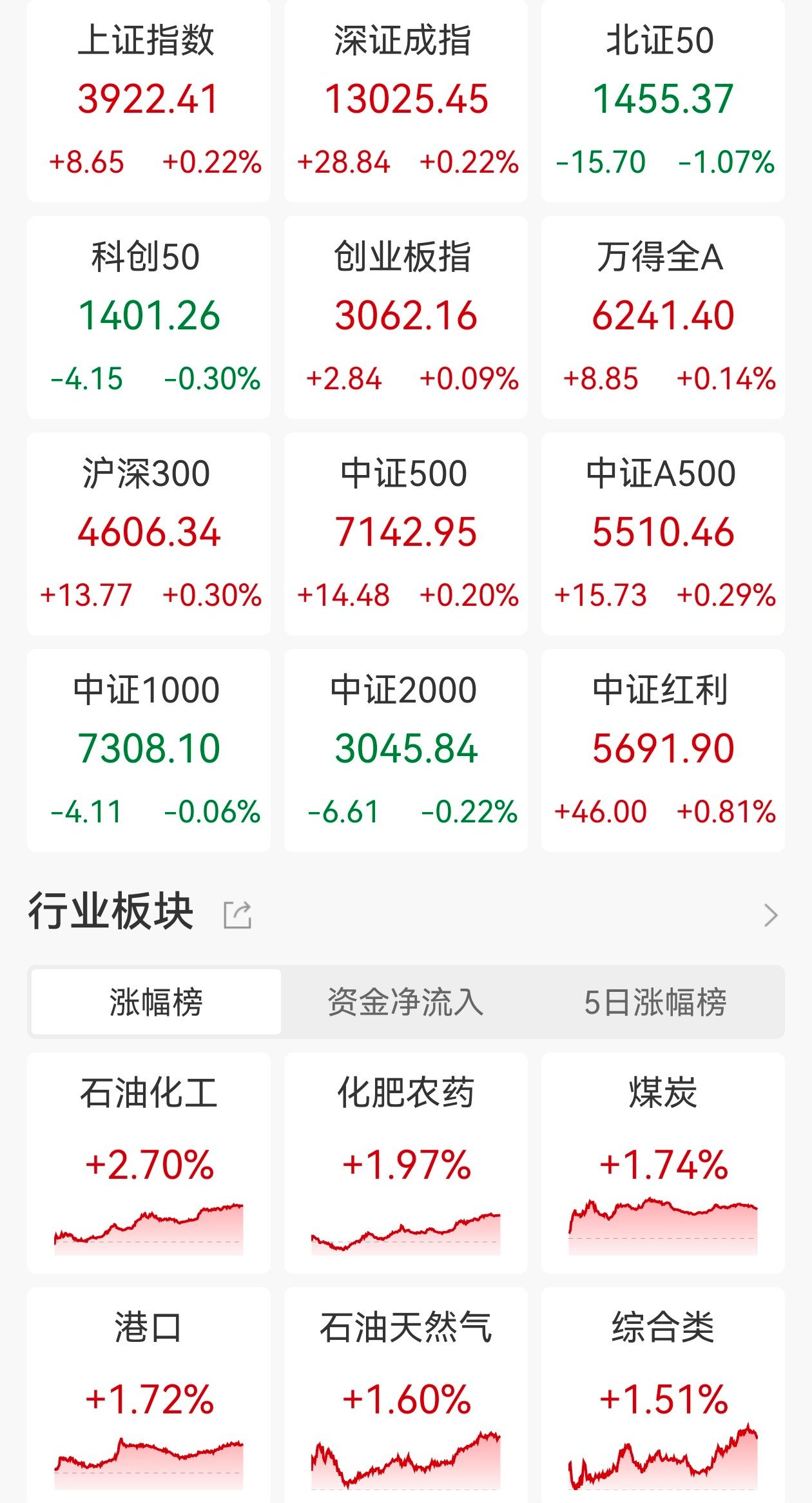Open the 深证成指 index card
This screenshot has width=812, height=1503.
[406, 100]
